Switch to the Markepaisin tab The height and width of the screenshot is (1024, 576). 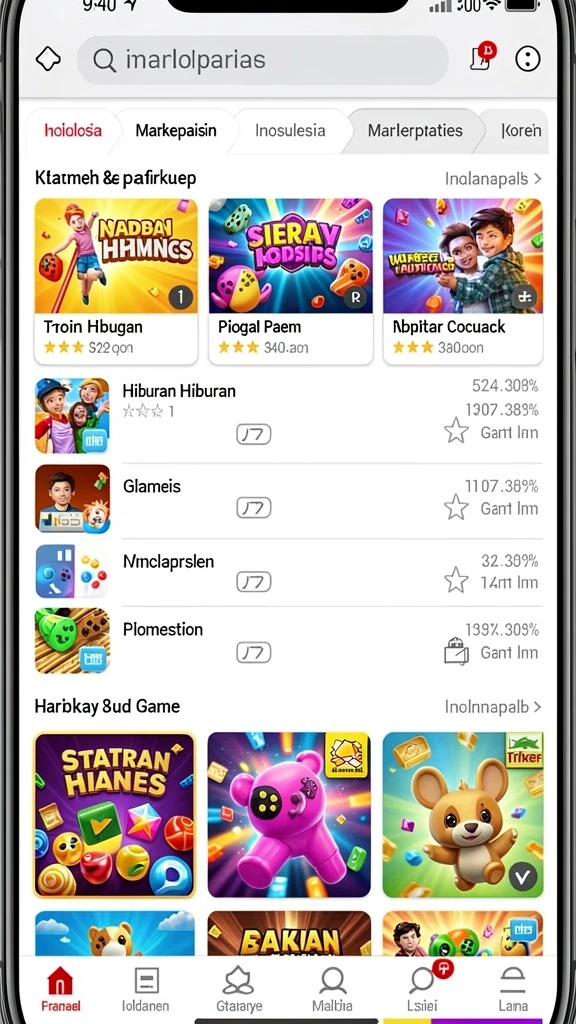(176, 130)
